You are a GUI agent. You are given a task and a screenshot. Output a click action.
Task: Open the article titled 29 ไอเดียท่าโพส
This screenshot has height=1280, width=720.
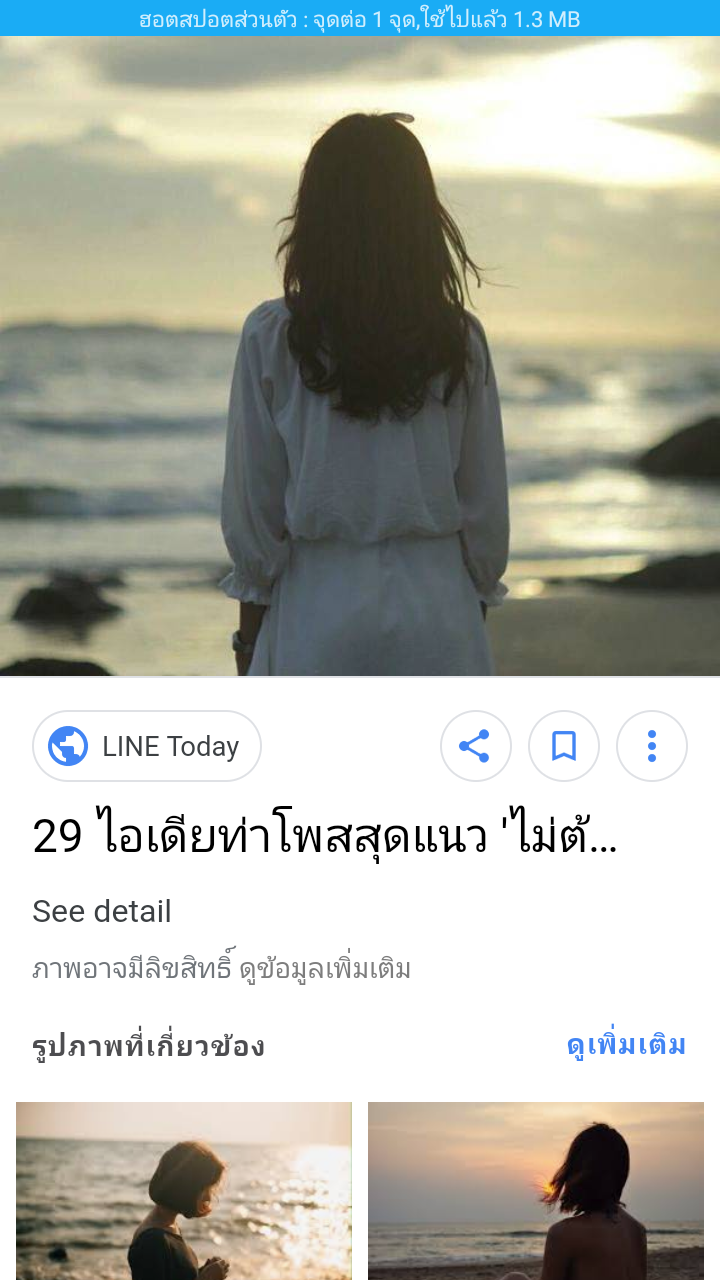coord(325,836)
